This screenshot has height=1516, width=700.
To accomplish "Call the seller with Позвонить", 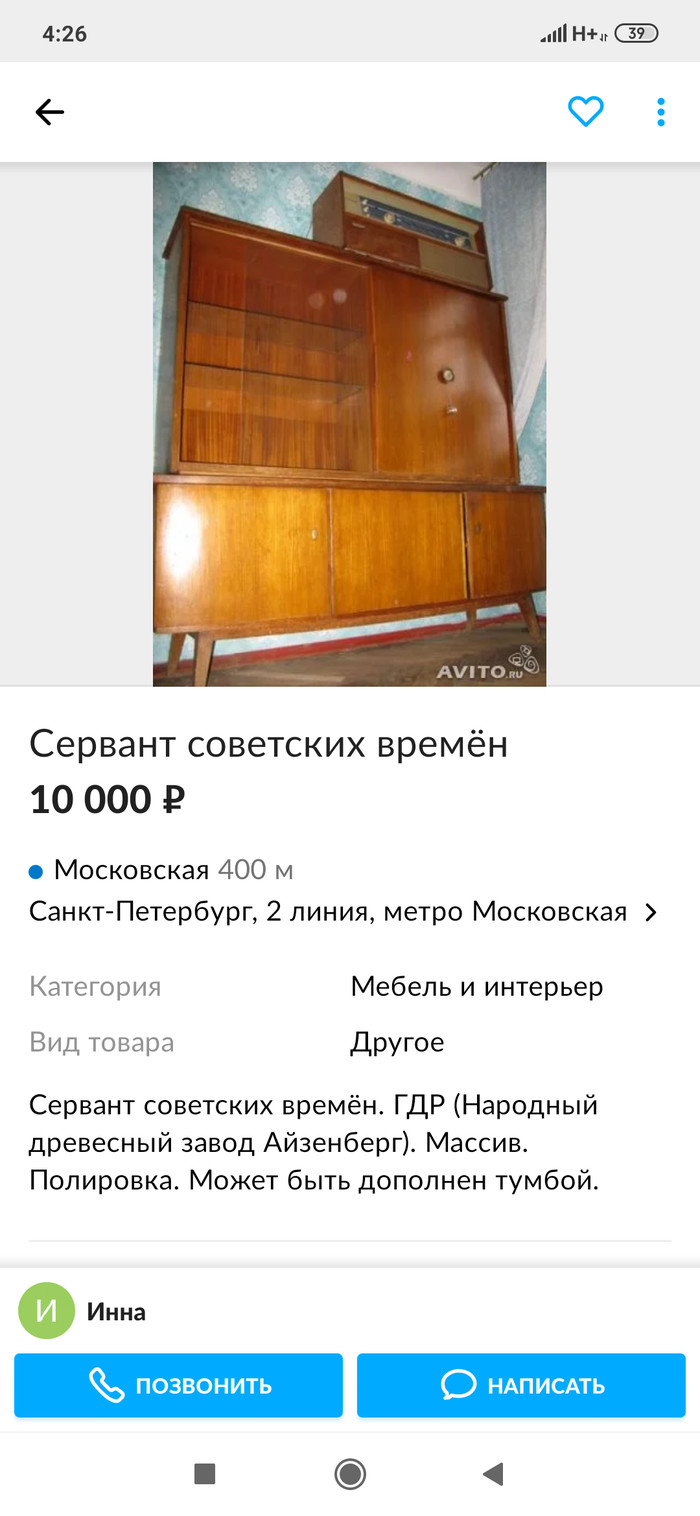I will pyautogui.click(x=178, y=1385).
